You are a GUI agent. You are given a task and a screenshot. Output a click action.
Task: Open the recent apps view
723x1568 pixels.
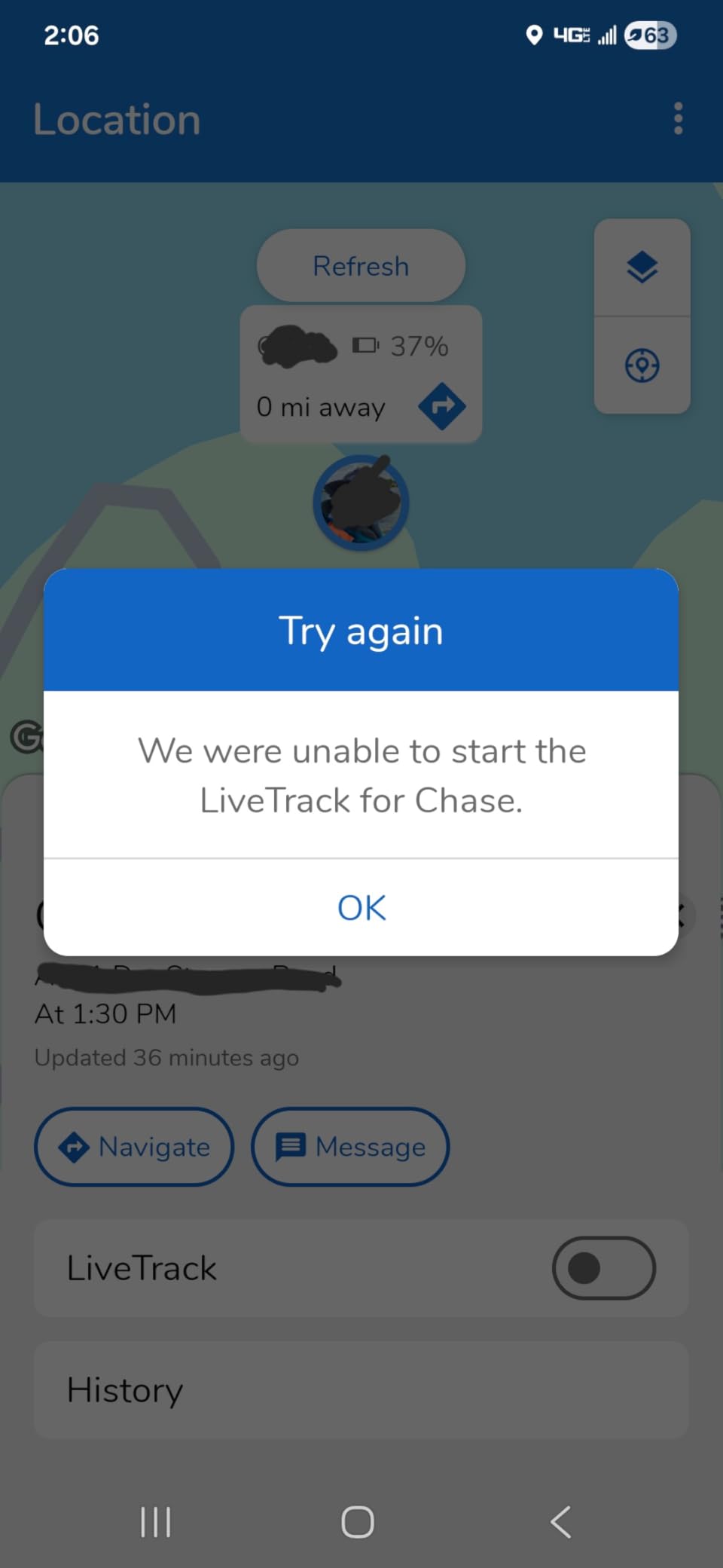pos(156,1521)
